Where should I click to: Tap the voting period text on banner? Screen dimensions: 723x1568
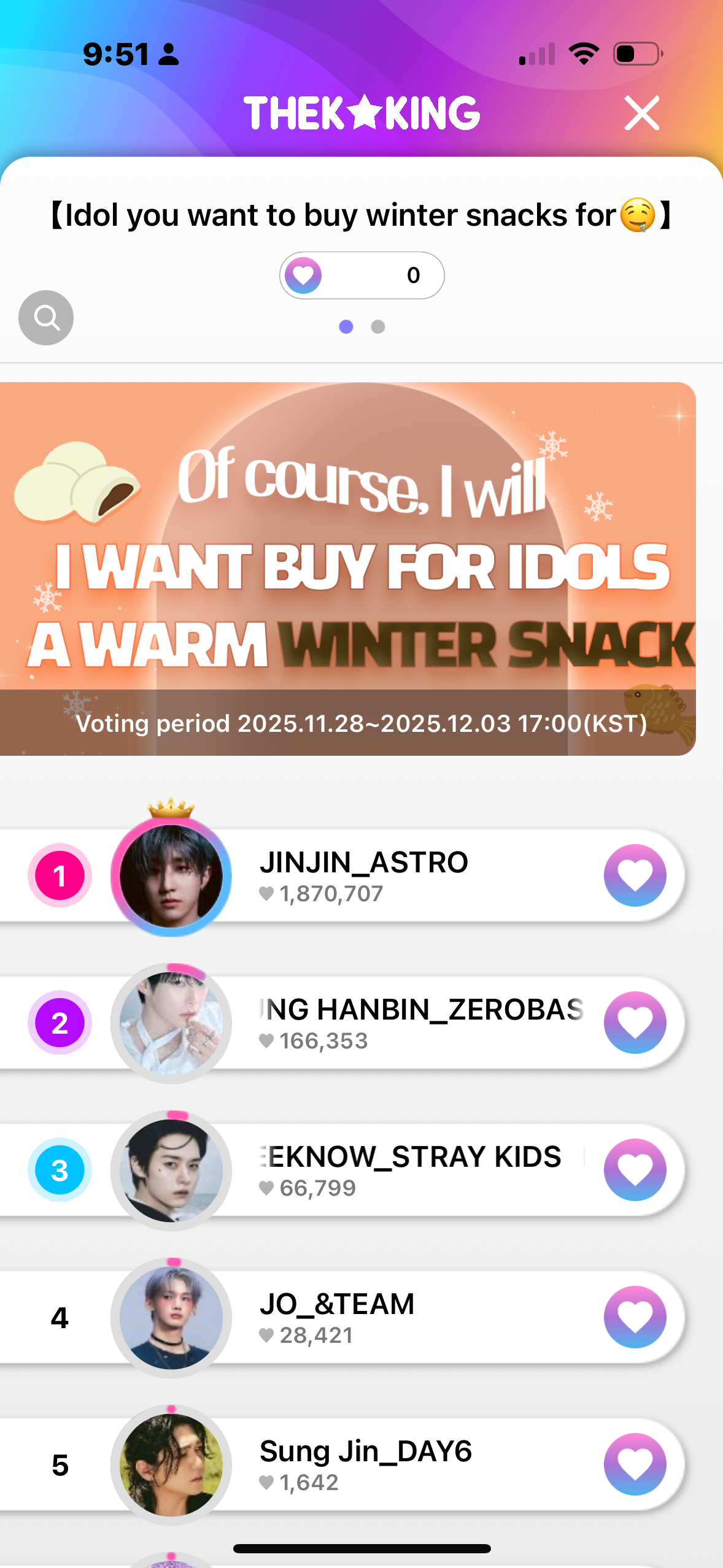pos(361,724)
